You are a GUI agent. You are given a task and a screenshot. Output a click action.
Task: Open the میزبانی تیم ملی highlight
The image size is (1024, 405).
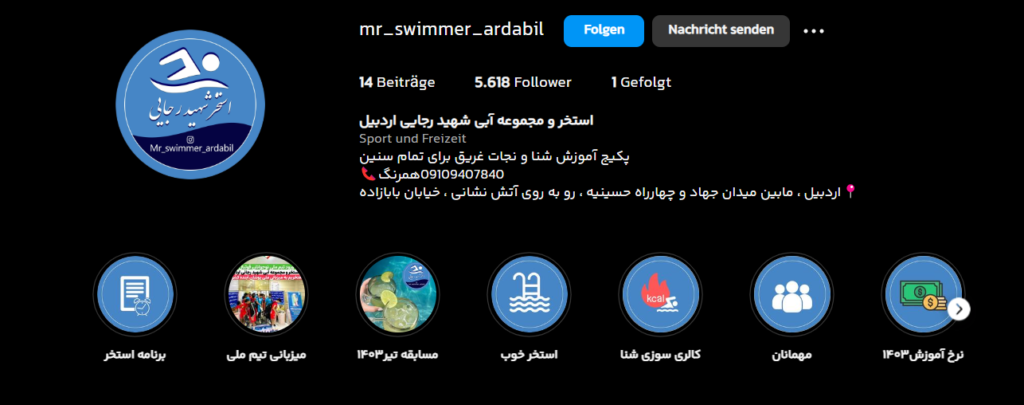(x=265, y=295)
